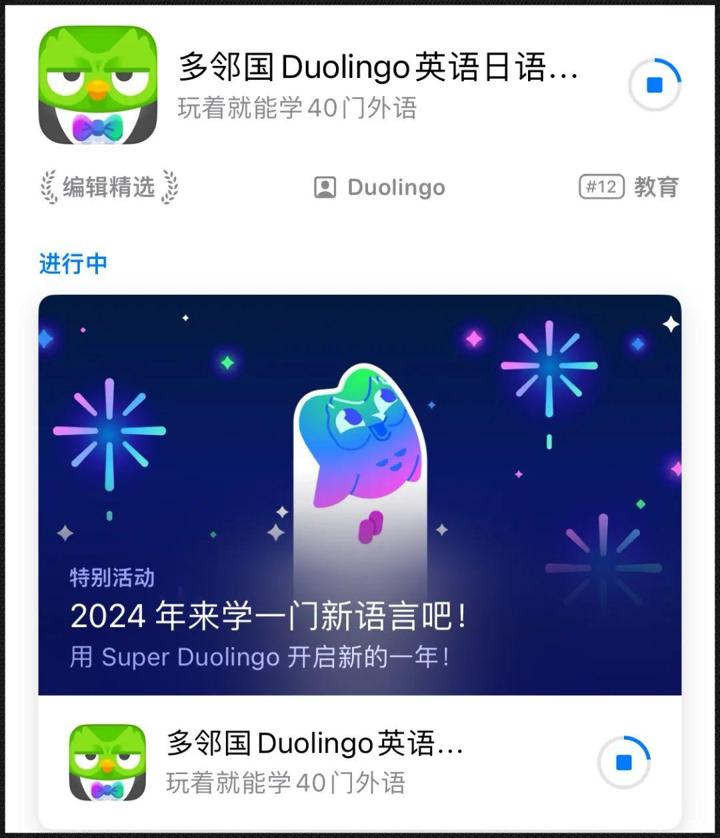Viewport: 720px width, 838px height.
Task: View the #12 教育 category ranking
Action: [629, 187]
